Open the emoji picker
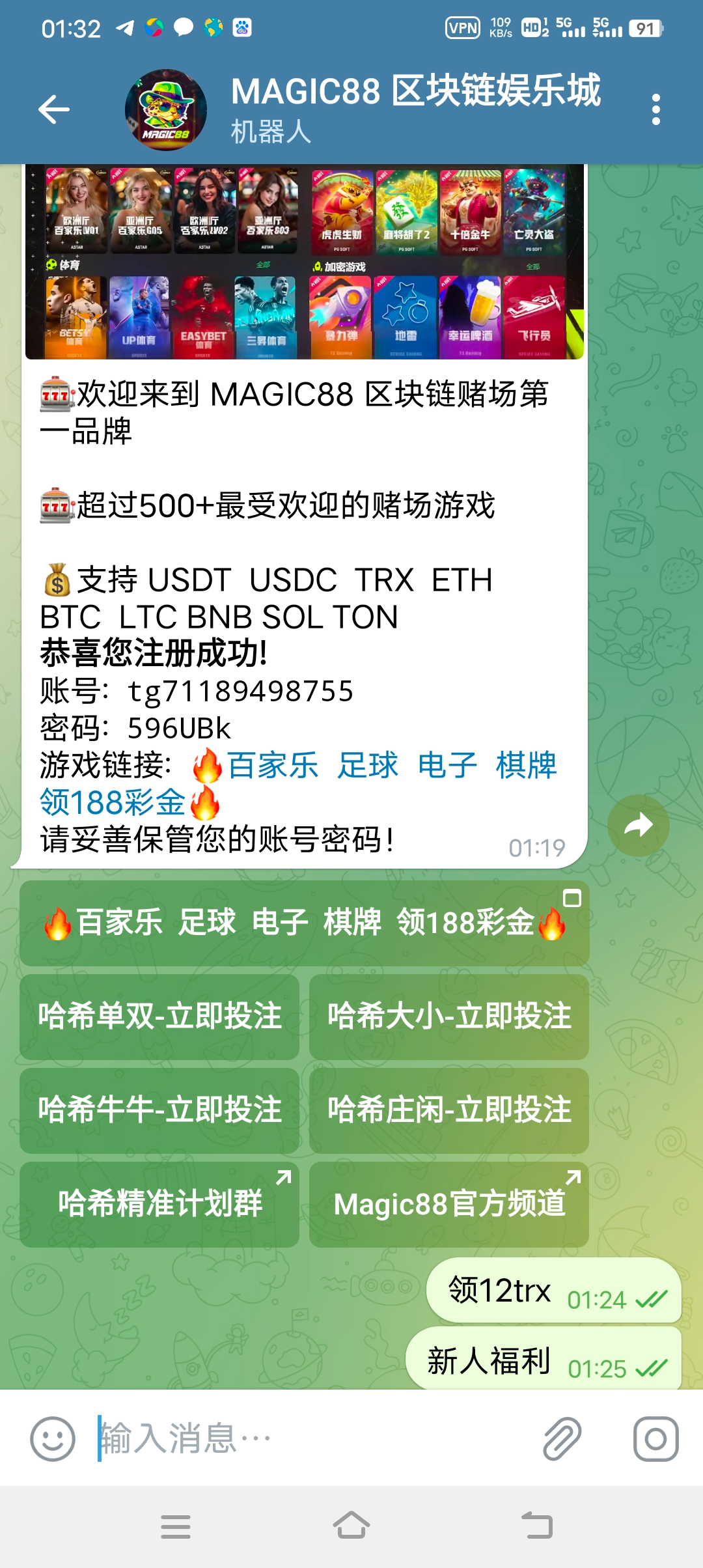 click(x=53, y=1438)
